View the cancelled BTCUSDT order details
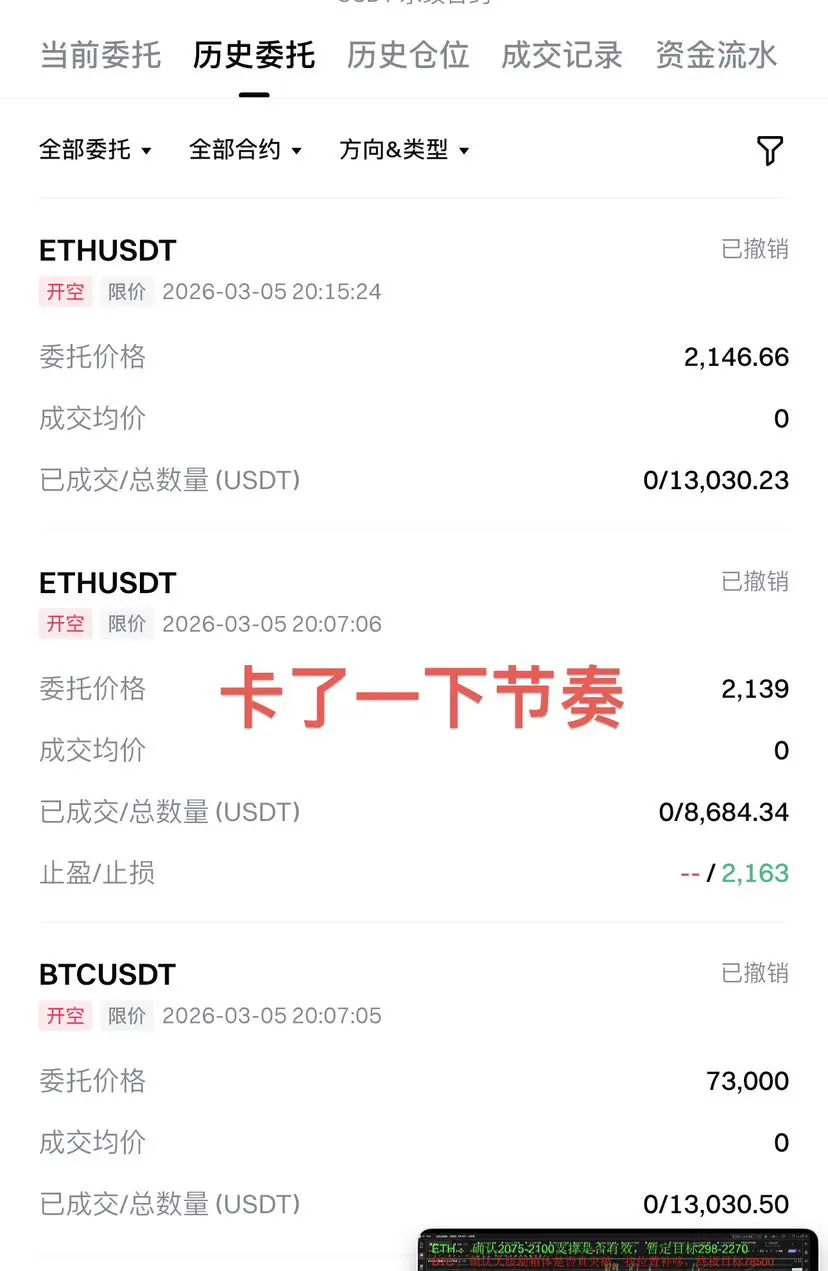Image resolution: width=828 pixels, height=1271 pixels. tap(108, 974)
